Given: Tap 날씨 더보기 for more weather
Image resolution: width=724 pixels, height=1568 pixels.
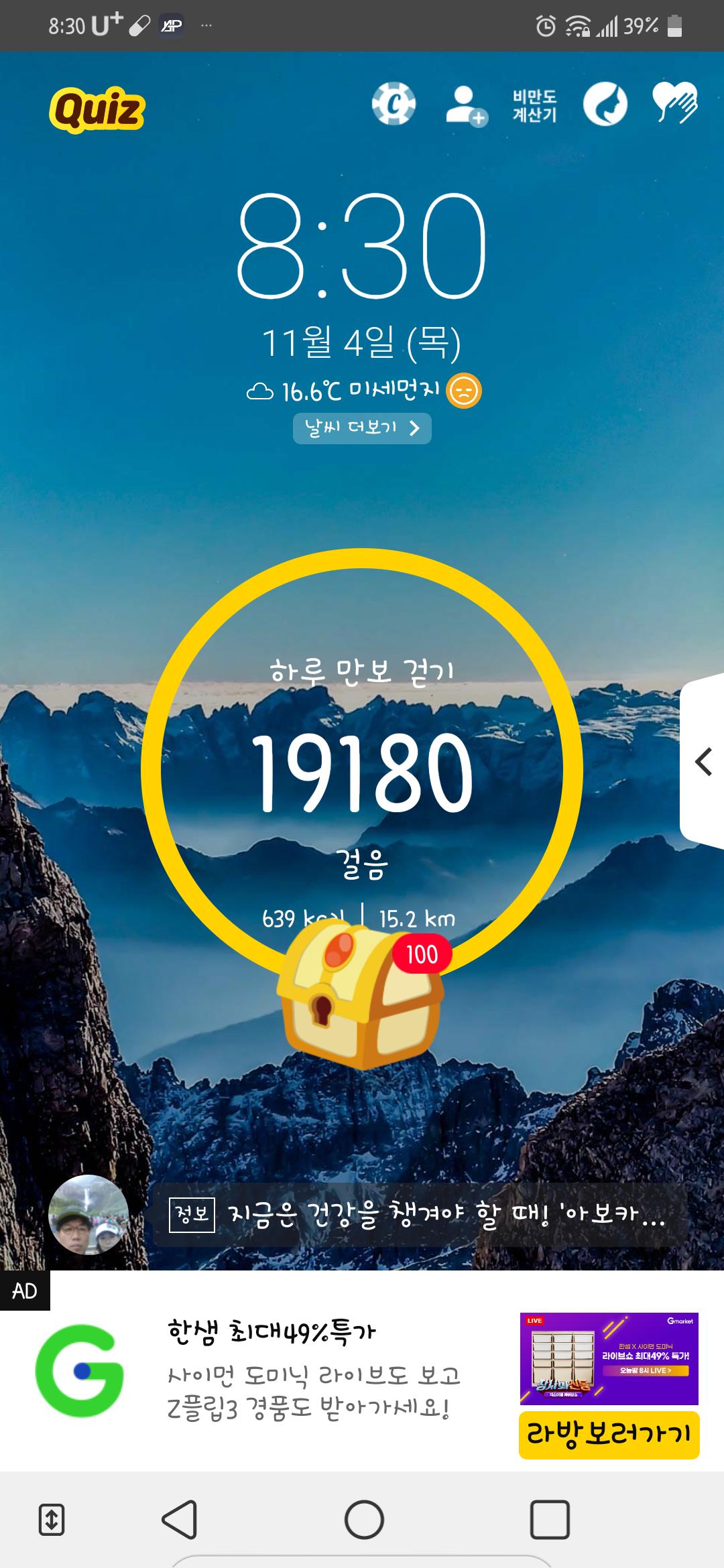Looking at the screenshot, I should [362, 428].
